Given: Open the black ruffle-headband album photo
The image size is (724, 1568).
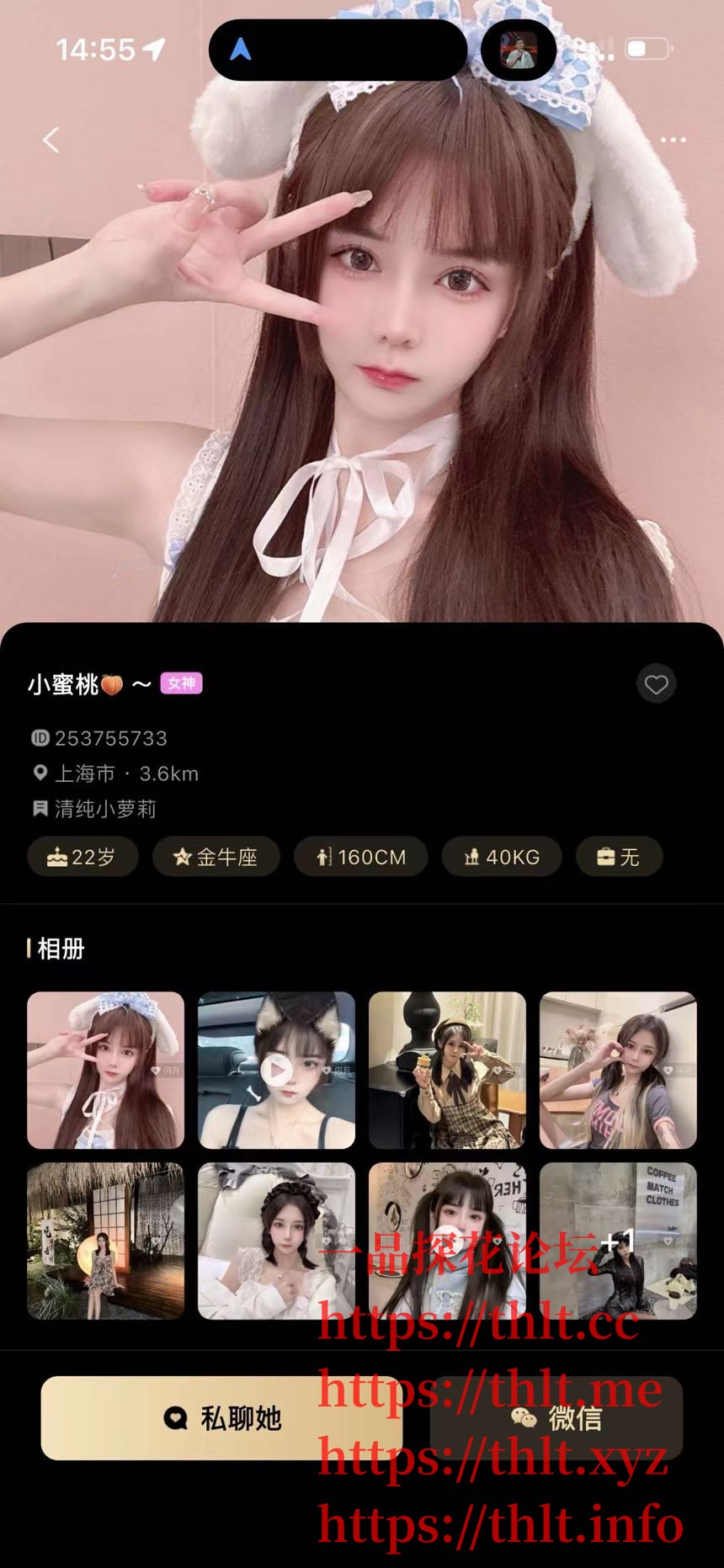Looking at the screenshot, I should point(276,1241).
